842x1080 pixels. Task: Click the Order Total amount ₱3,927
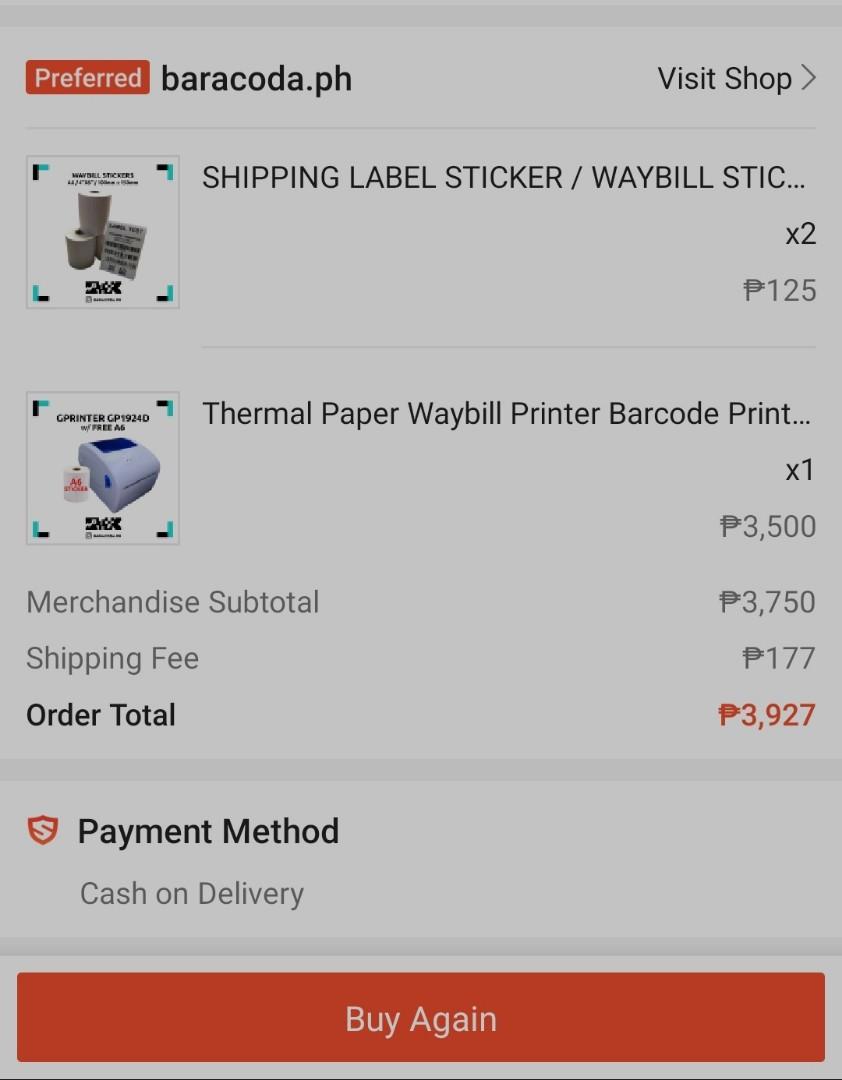tap(768, 714)
